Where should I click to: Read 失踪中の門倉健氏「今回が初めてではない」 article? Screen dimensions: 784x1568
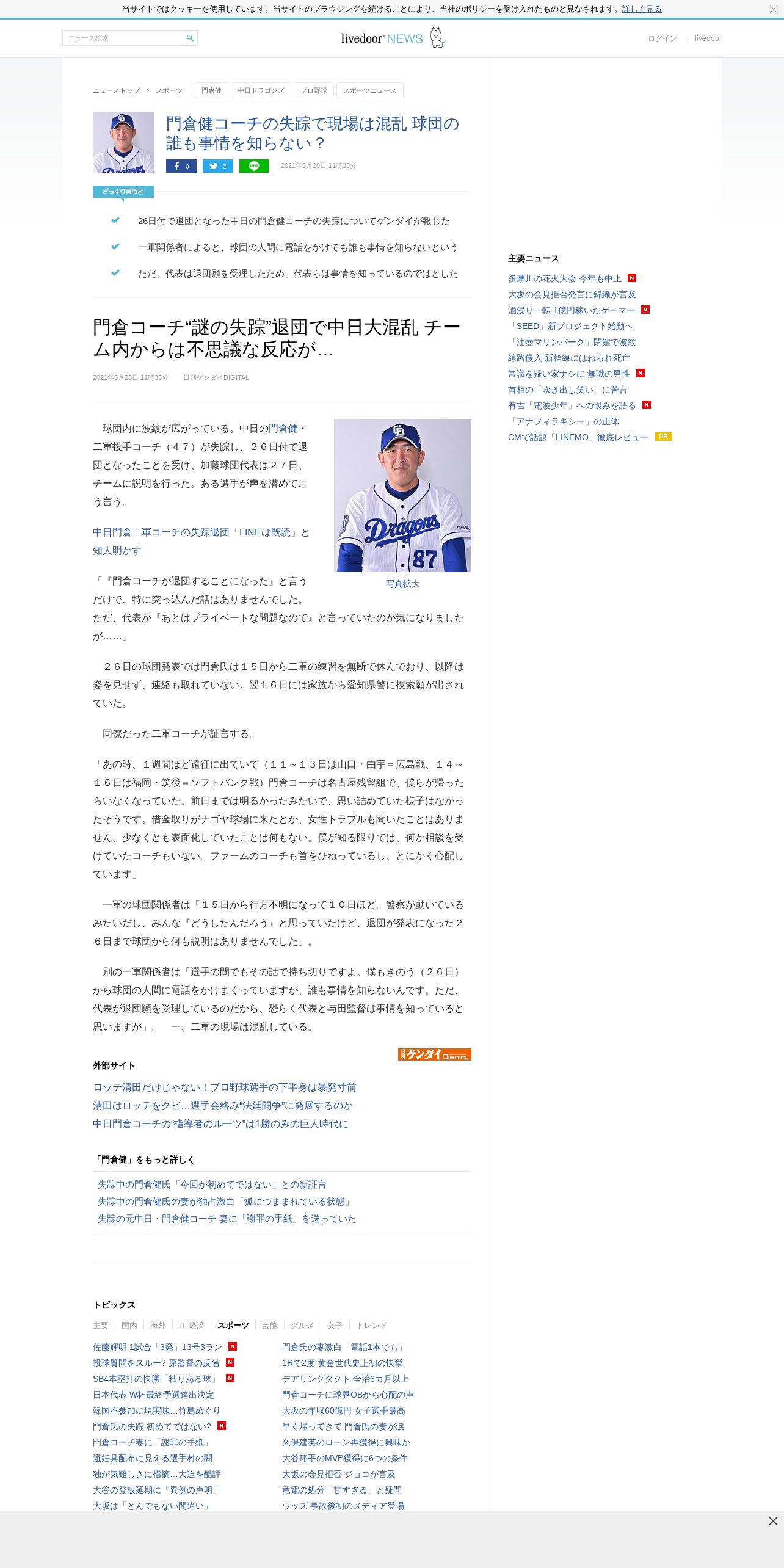point(212,1185)
